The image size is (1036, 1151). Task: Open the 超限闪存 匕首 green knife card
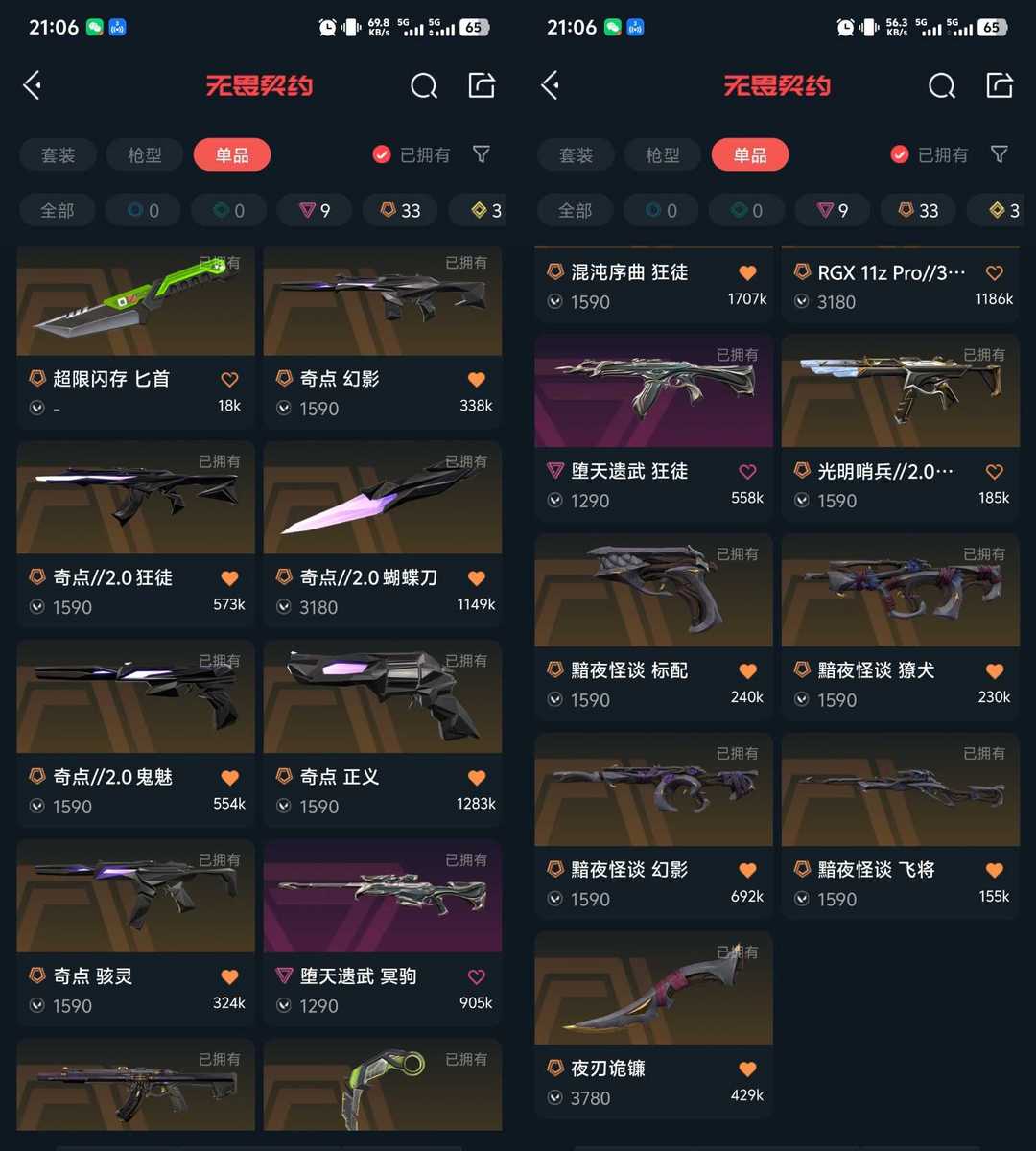[x=135, y=300]
